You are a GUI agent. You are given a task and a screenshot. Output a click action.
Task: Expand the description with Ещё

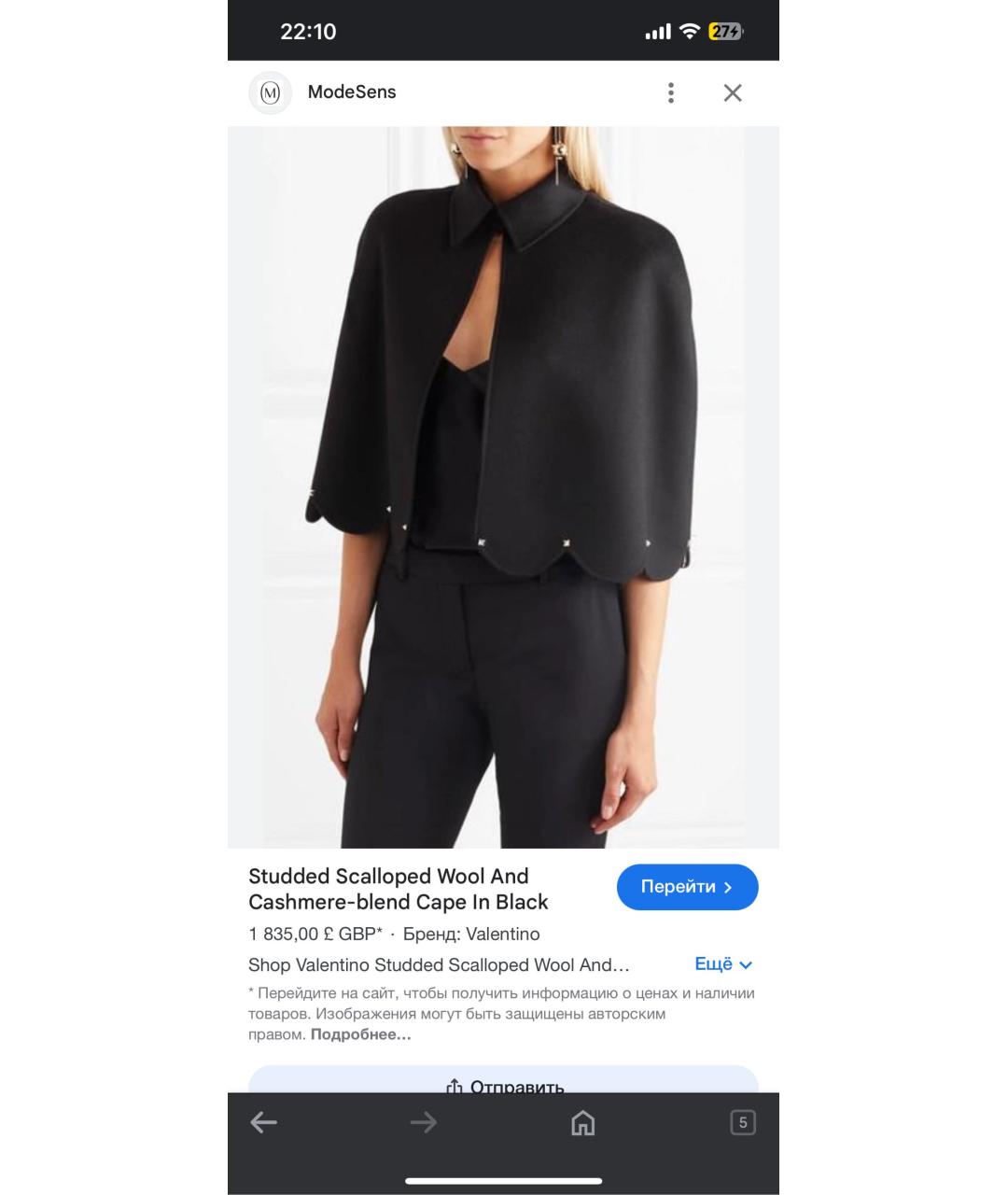723,964
